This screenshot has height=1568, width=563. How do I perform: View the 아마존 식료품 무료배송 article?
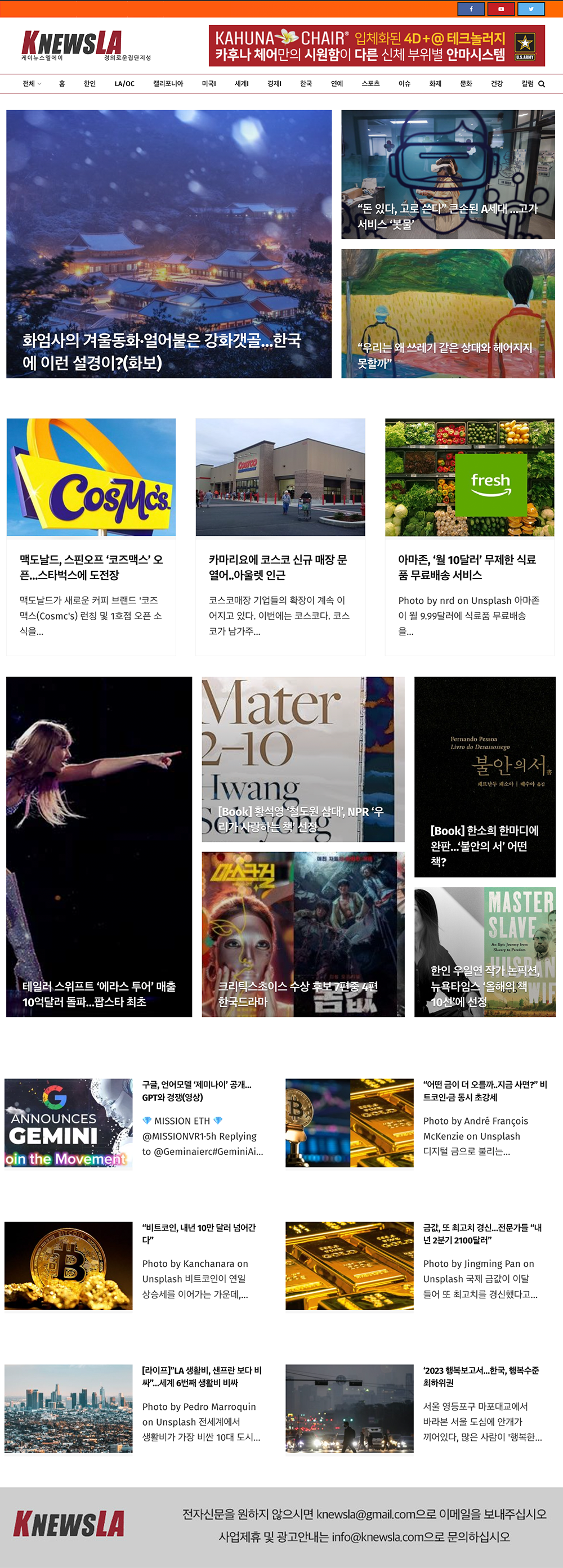pyautogui.click(x=467, y=567)
